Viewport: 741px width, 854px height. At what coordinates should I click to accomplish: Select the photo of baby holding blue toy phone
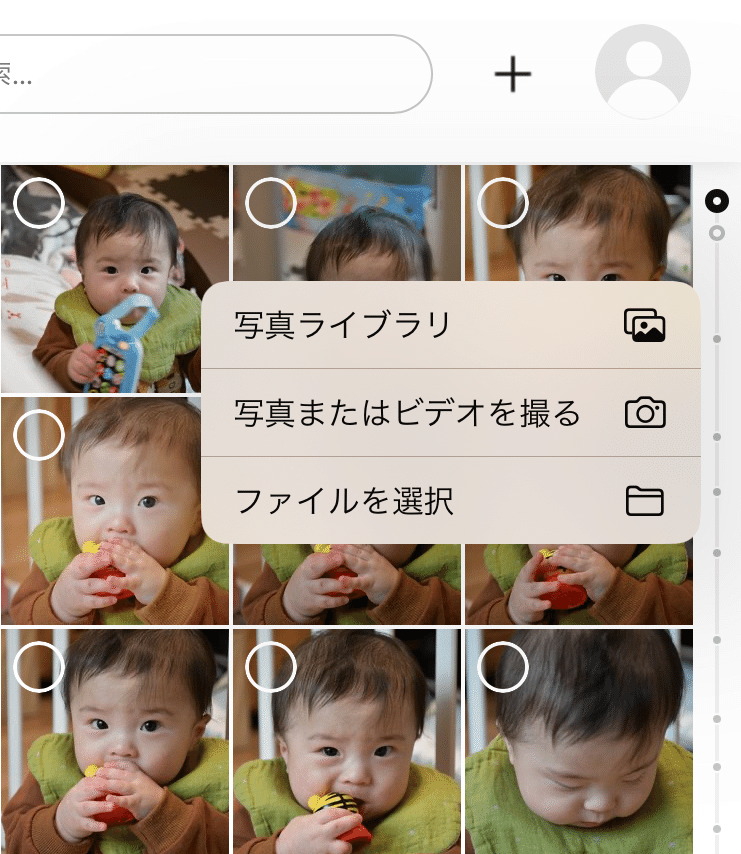coord(39,203)
